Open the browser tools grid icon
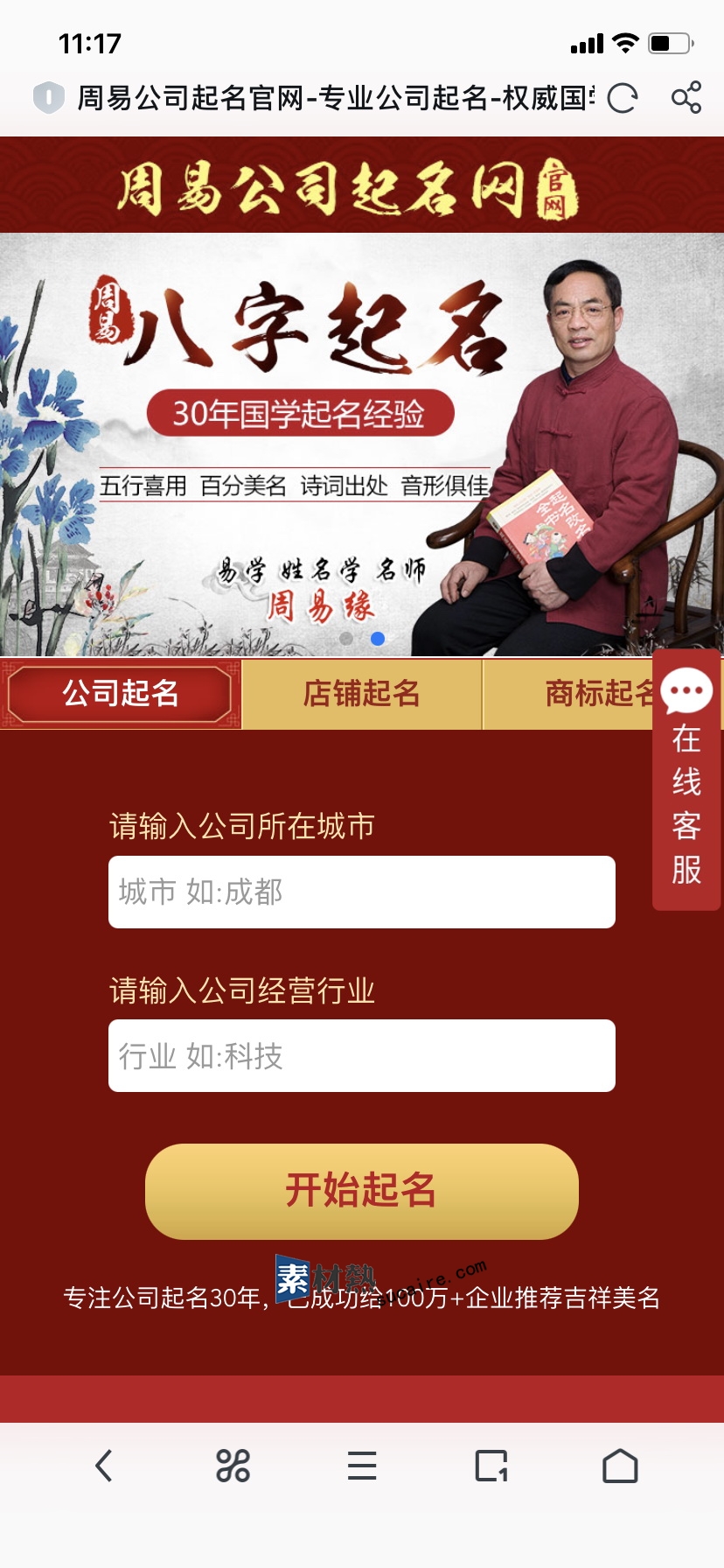724x1568 pixels. coord(233,1465)
